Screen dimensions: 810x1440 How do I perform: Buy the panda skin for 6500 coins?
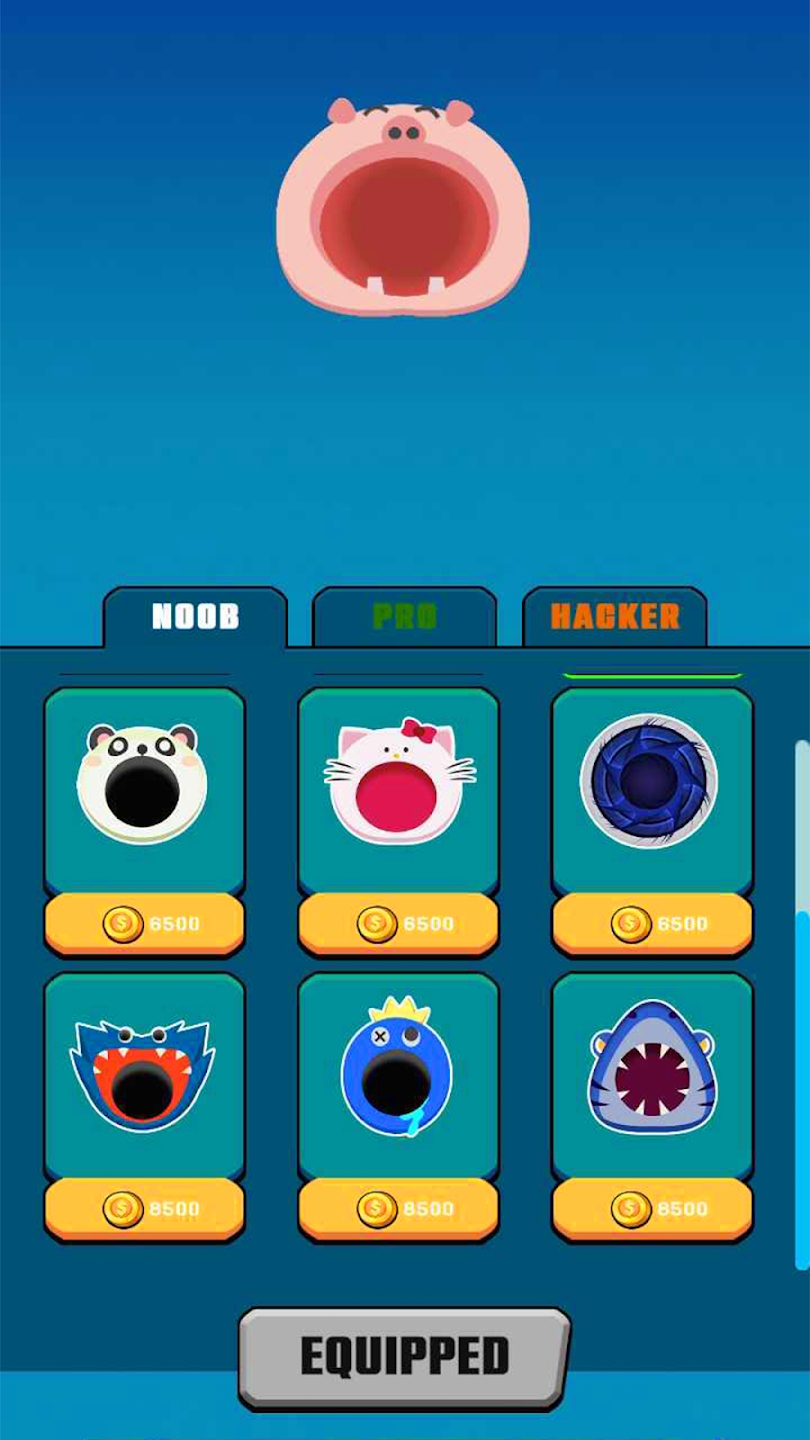[x=144, y=924]
